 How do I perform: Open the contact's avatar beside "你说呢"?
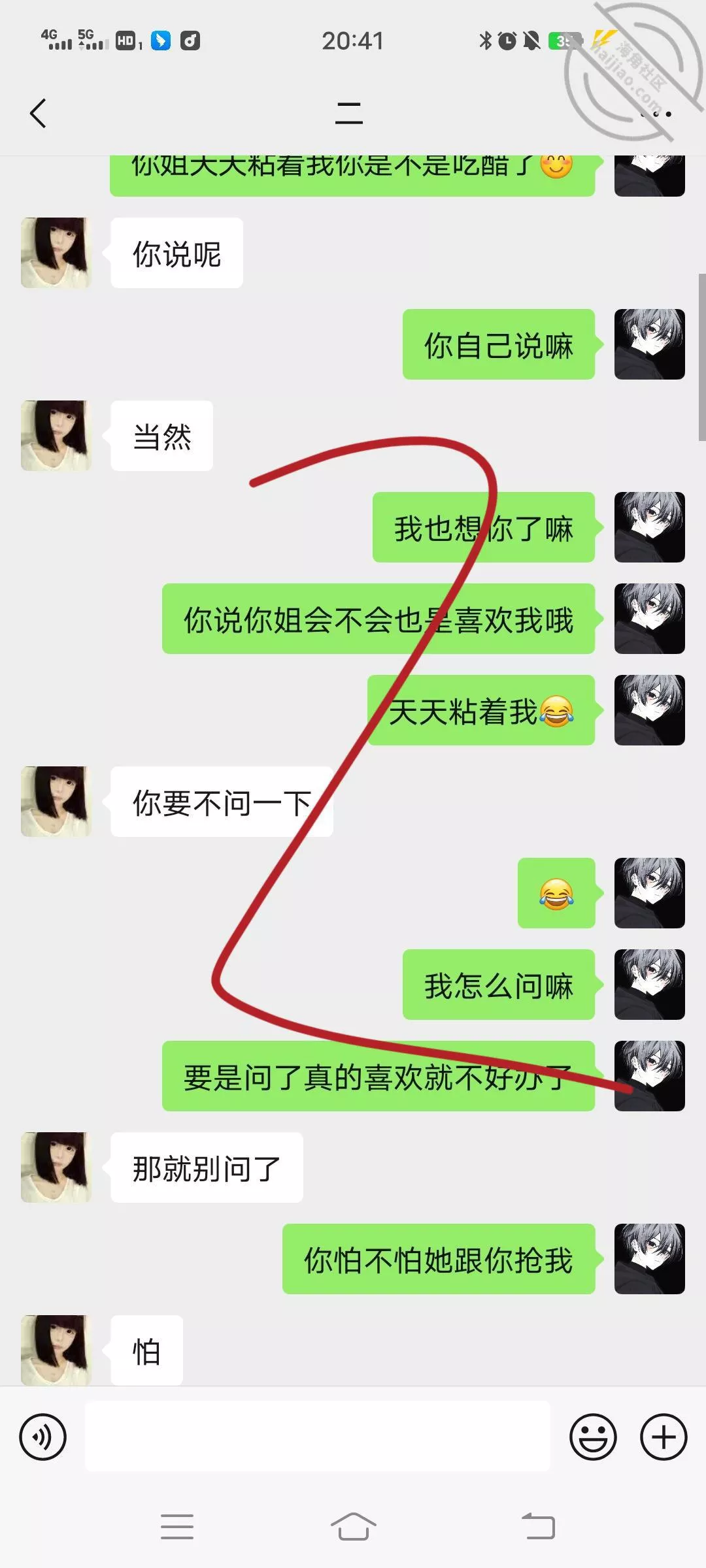(56, 253)
